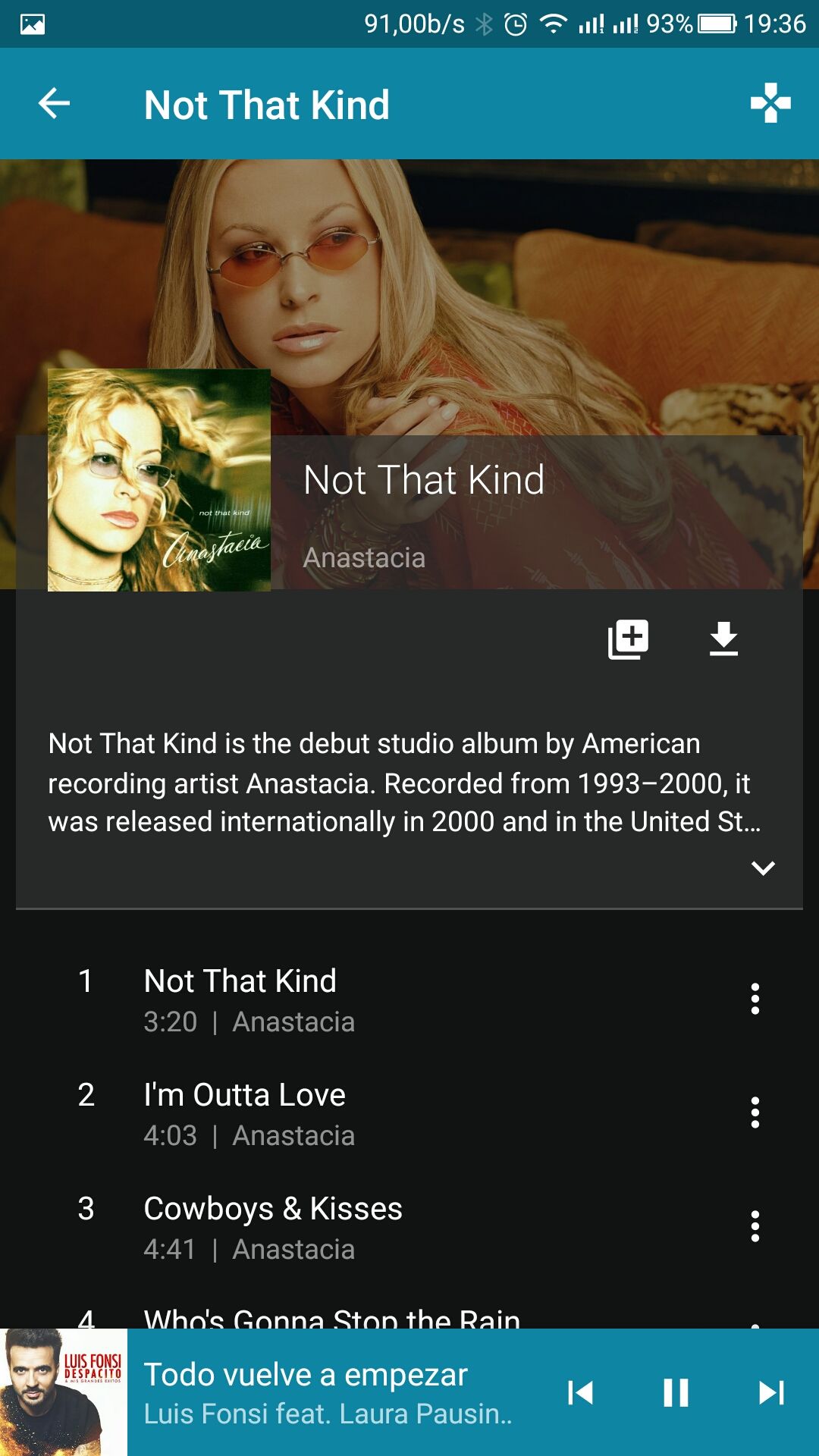Screen dimensions: 819x1456
Task: Open options for Cowboys & Kisses
Action: [755, 1226]
